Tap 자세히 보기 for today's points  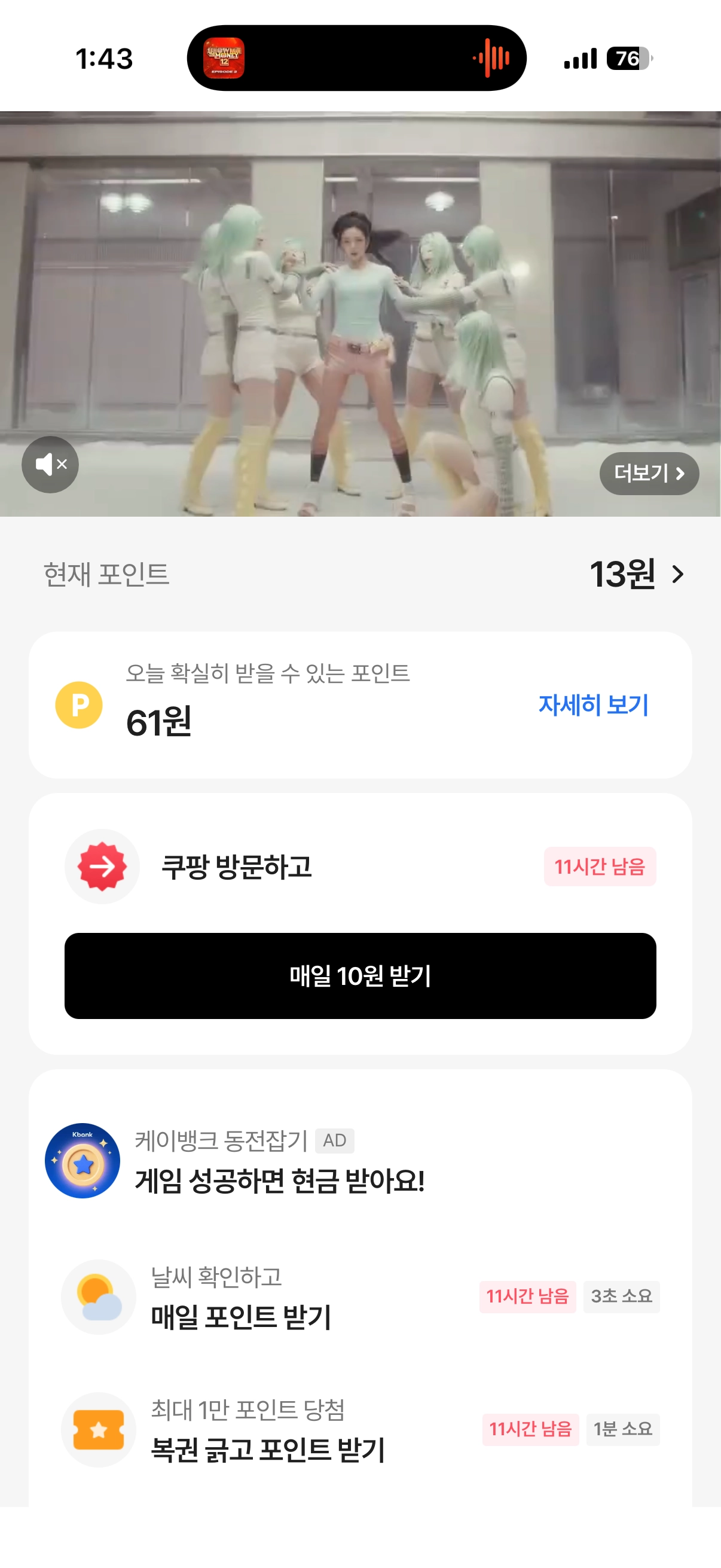(593, 705)
